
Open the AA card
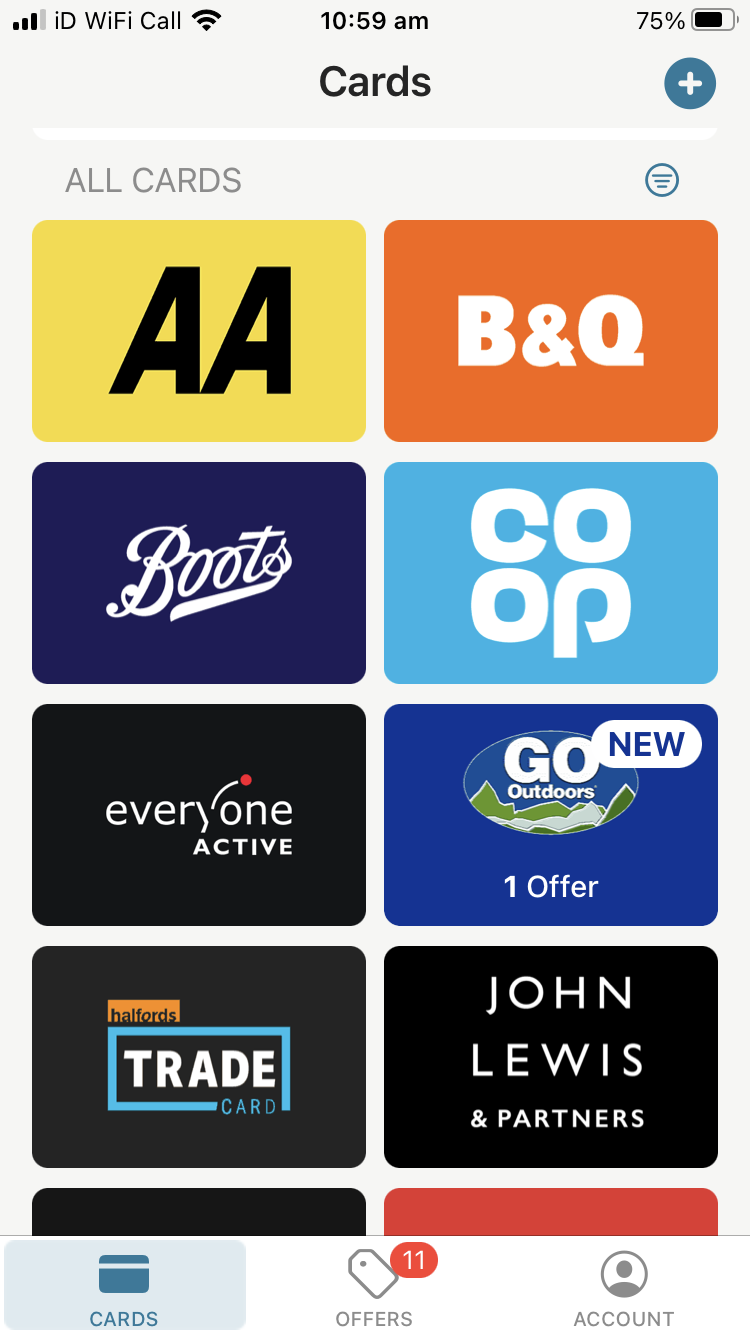click(x=199, y=331)
